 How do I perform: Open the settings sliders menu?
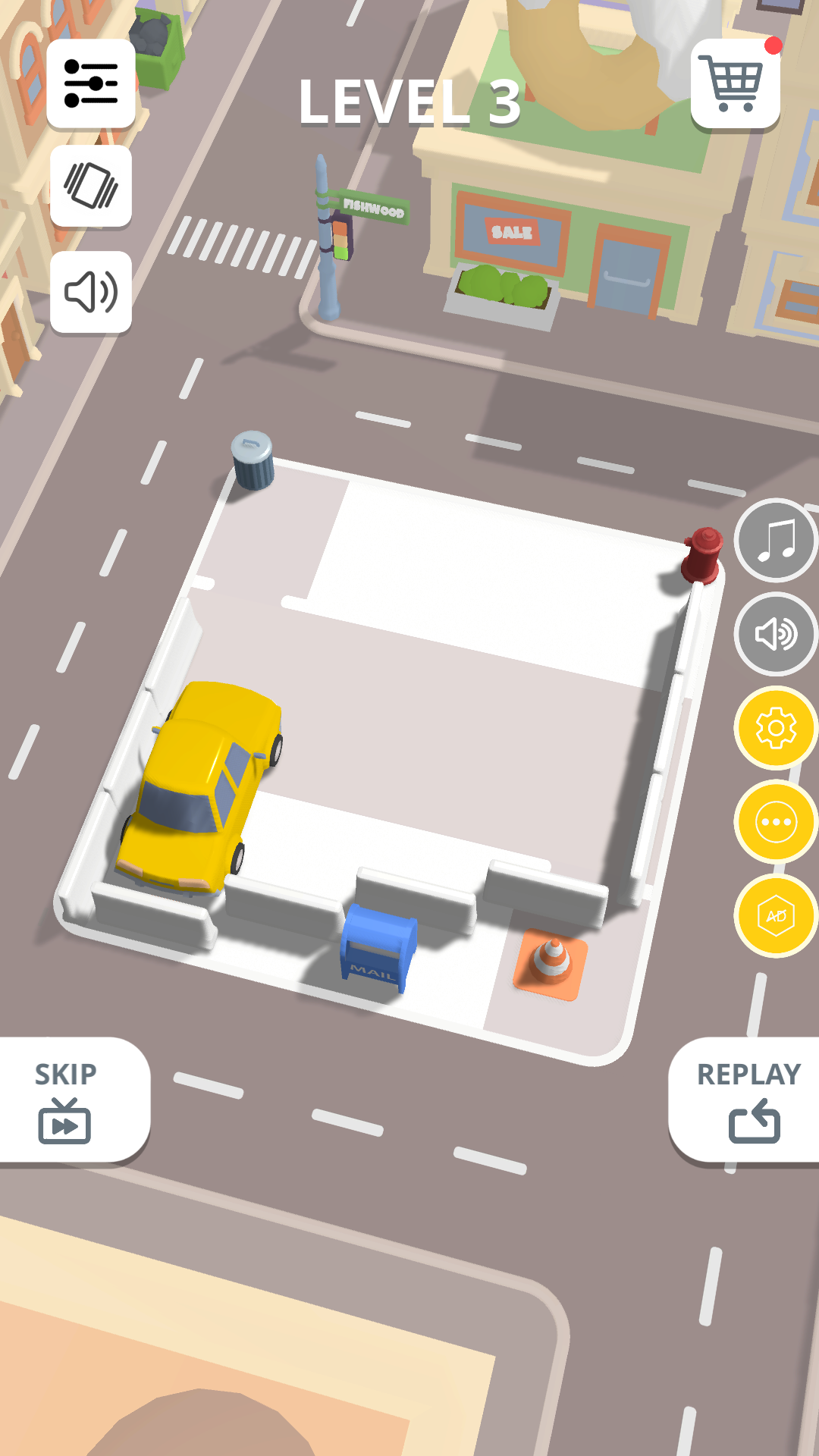pos(91,83)
